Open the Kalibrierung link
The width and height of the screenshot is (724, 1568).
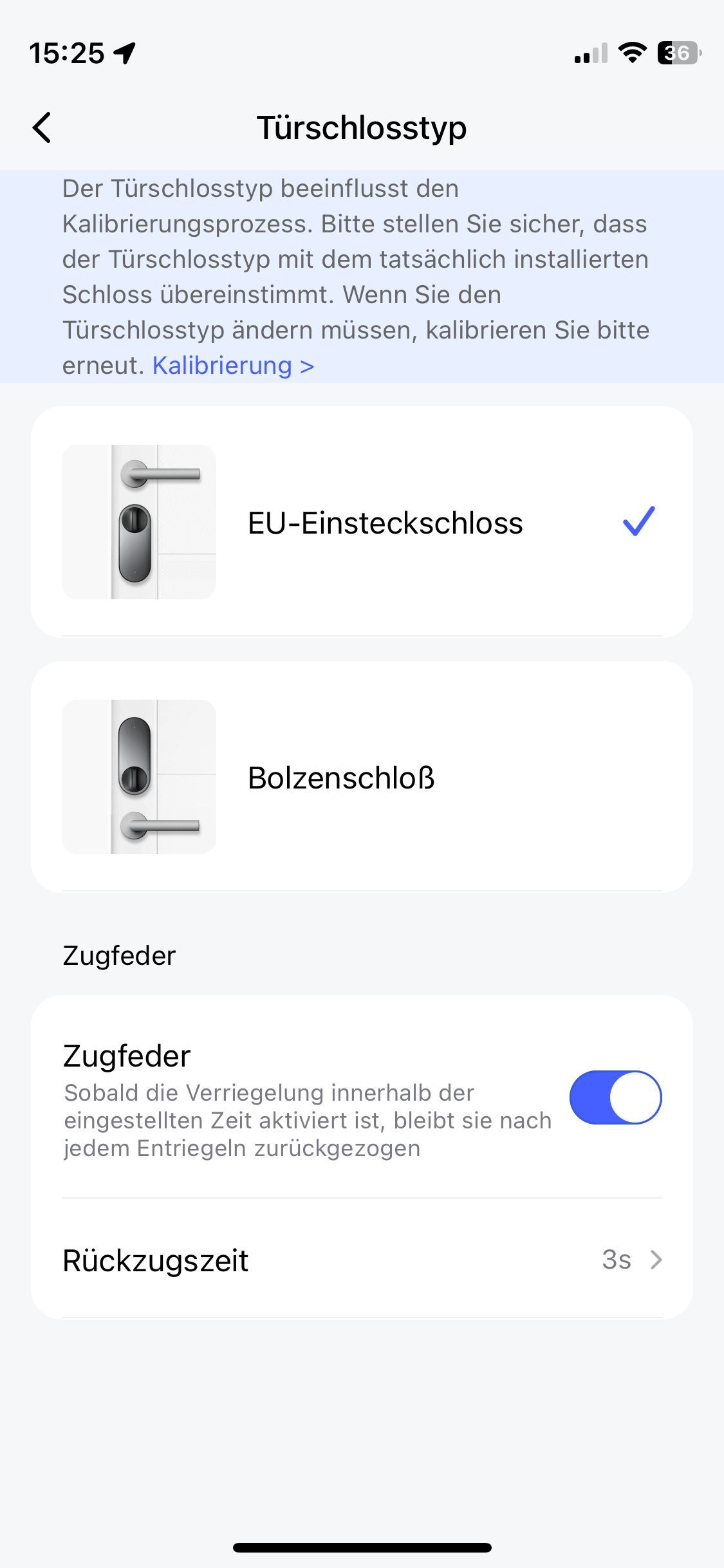[x=233, y=366]
